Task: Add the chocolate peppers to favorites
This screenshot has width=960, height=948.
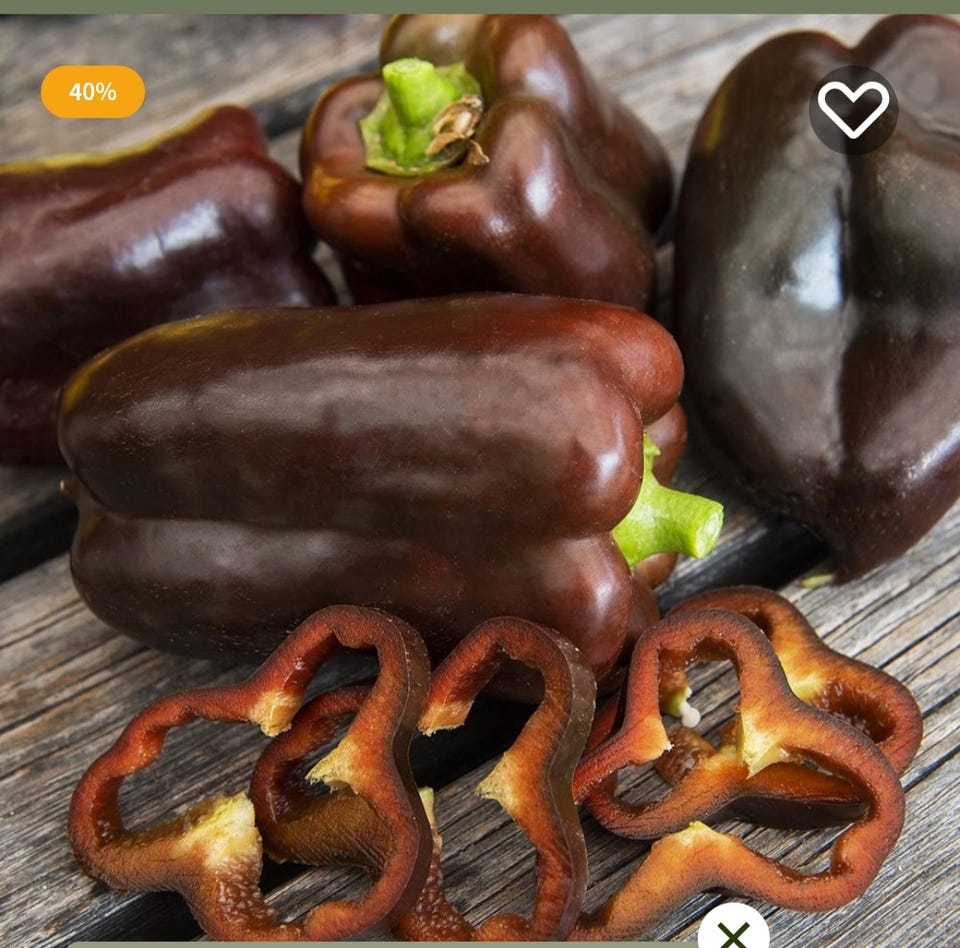Action: tap(853, 109)
